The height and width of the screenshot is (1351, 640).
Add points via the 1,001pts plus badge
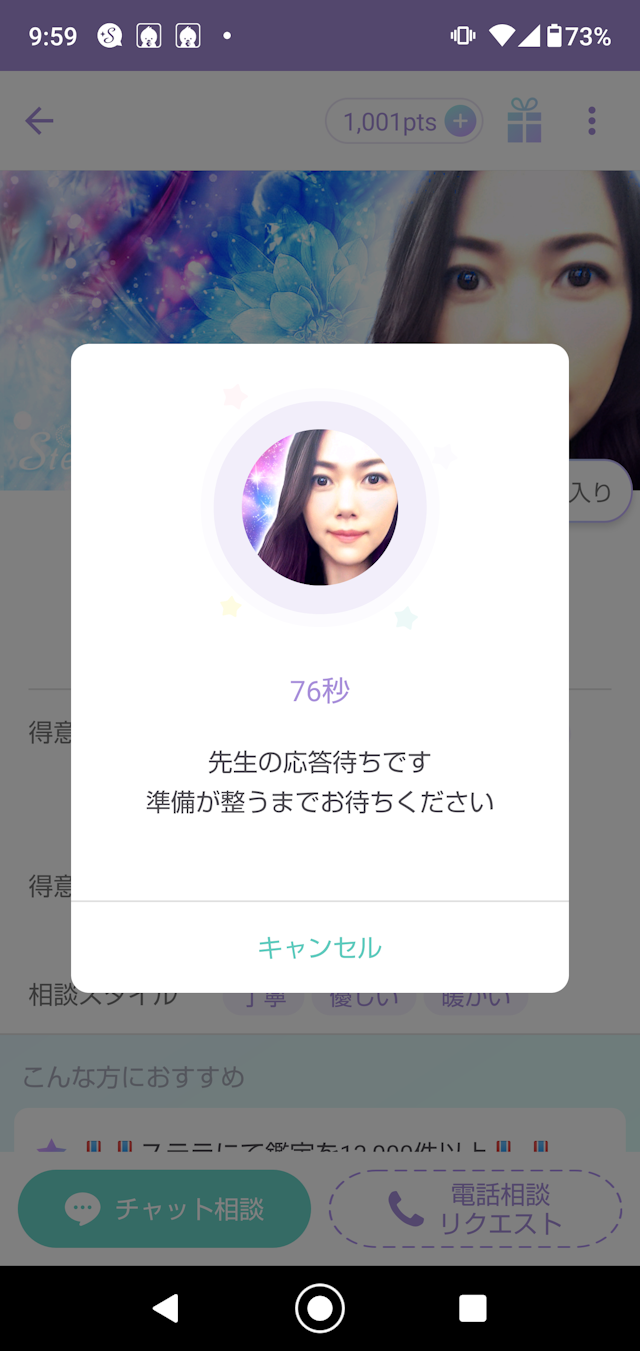[459, 122]
